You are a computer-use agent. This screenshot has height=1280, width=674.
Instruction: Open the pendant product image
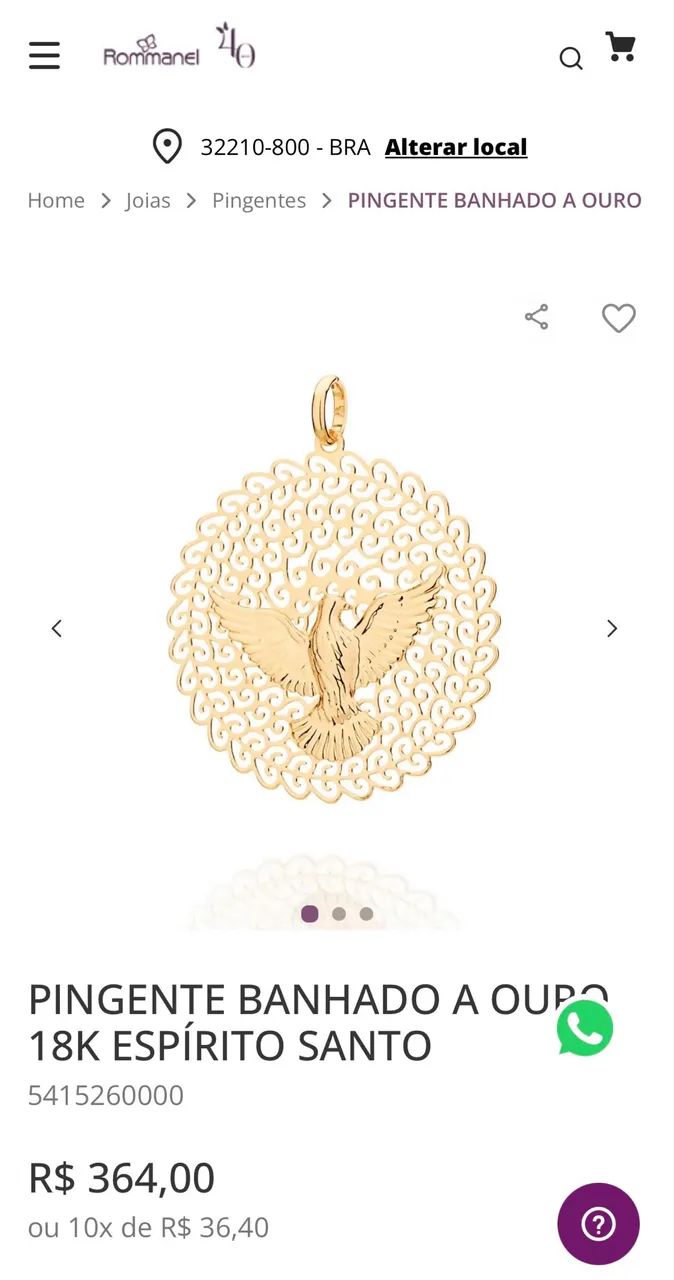pos(333,589)
